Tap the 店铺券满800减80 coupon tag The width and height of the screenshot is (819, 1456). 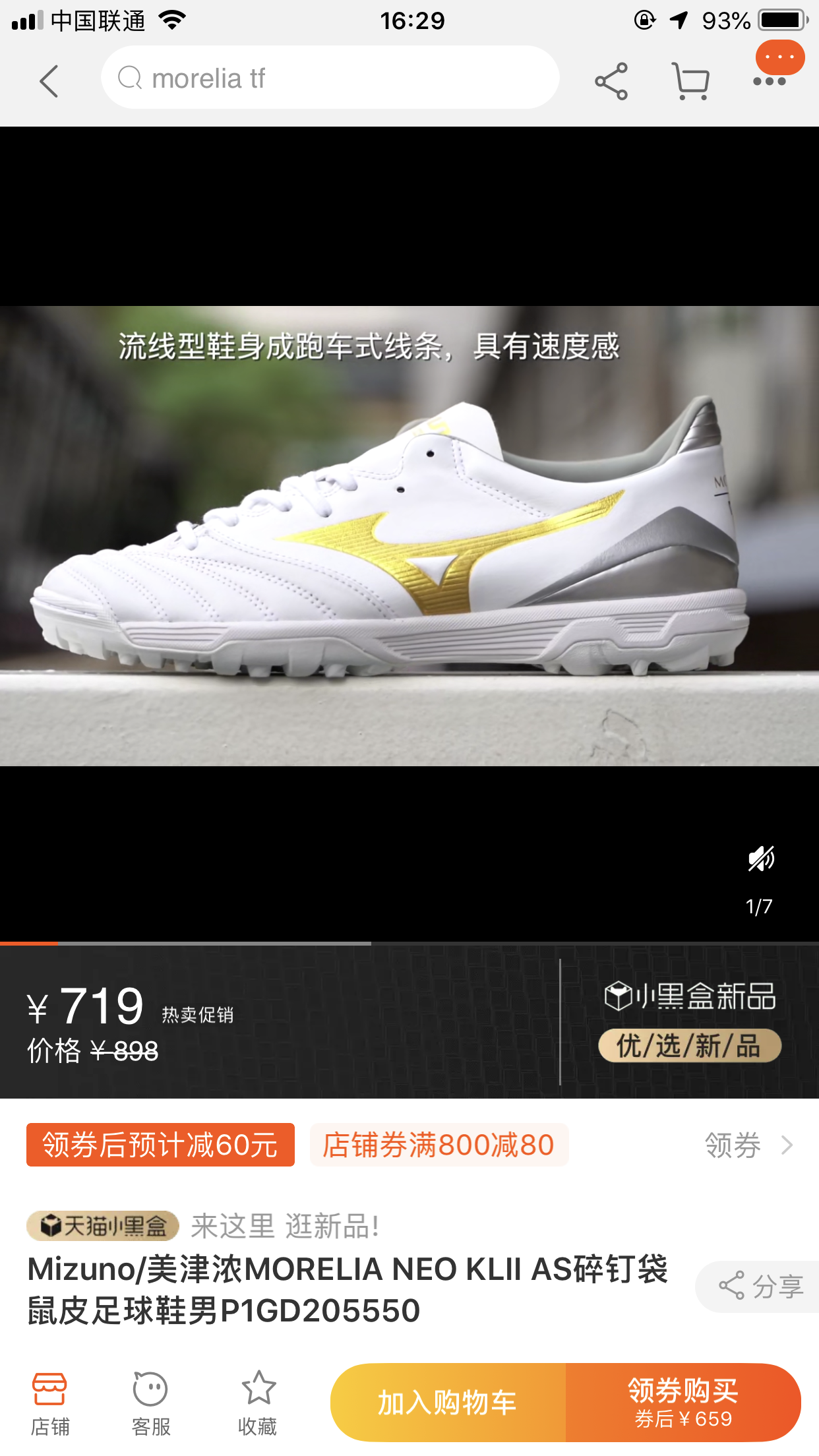click(439, 1145)
